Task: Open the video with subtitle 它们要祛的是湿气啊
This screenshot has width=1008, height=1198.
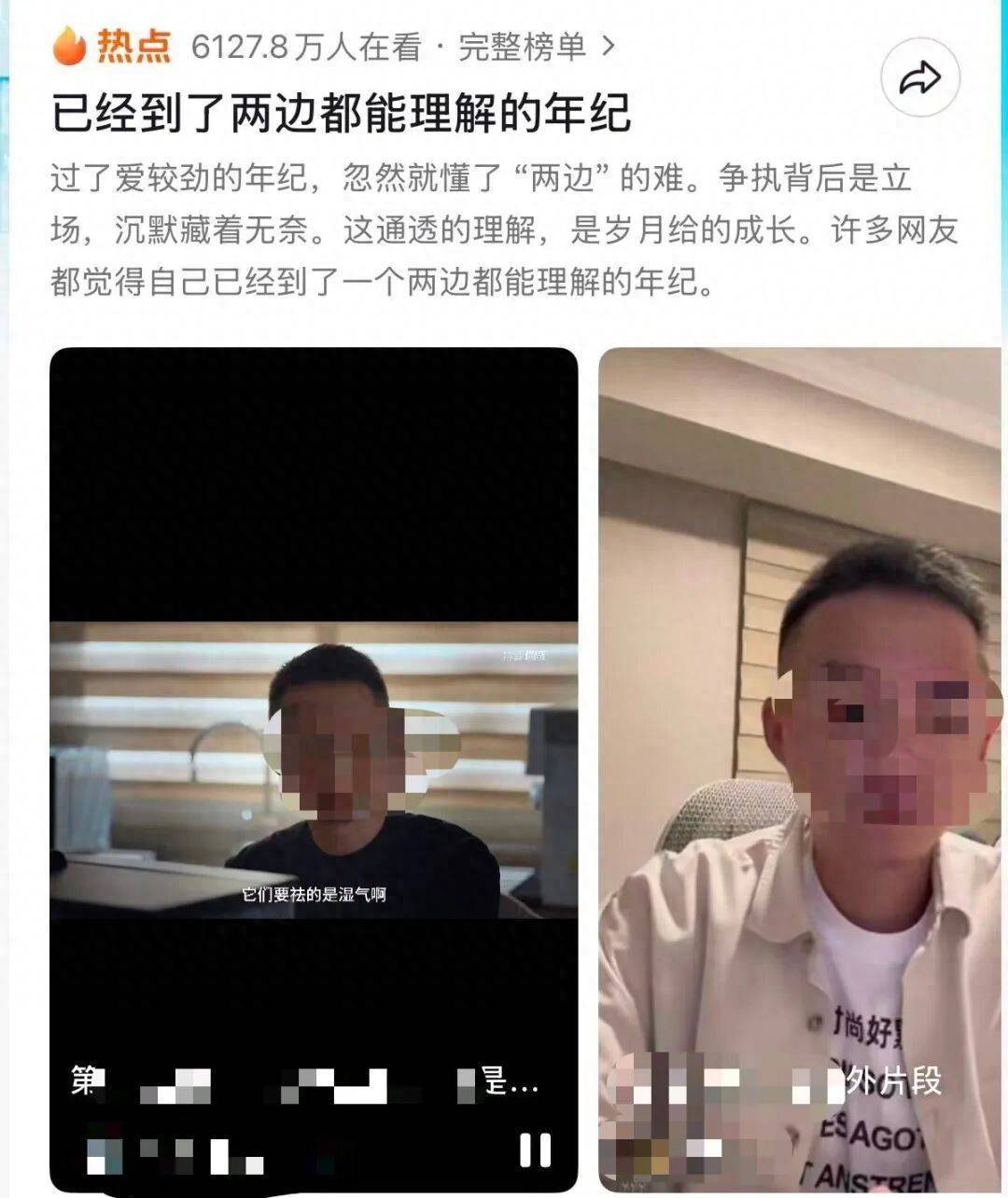Action: click(314, 769)
